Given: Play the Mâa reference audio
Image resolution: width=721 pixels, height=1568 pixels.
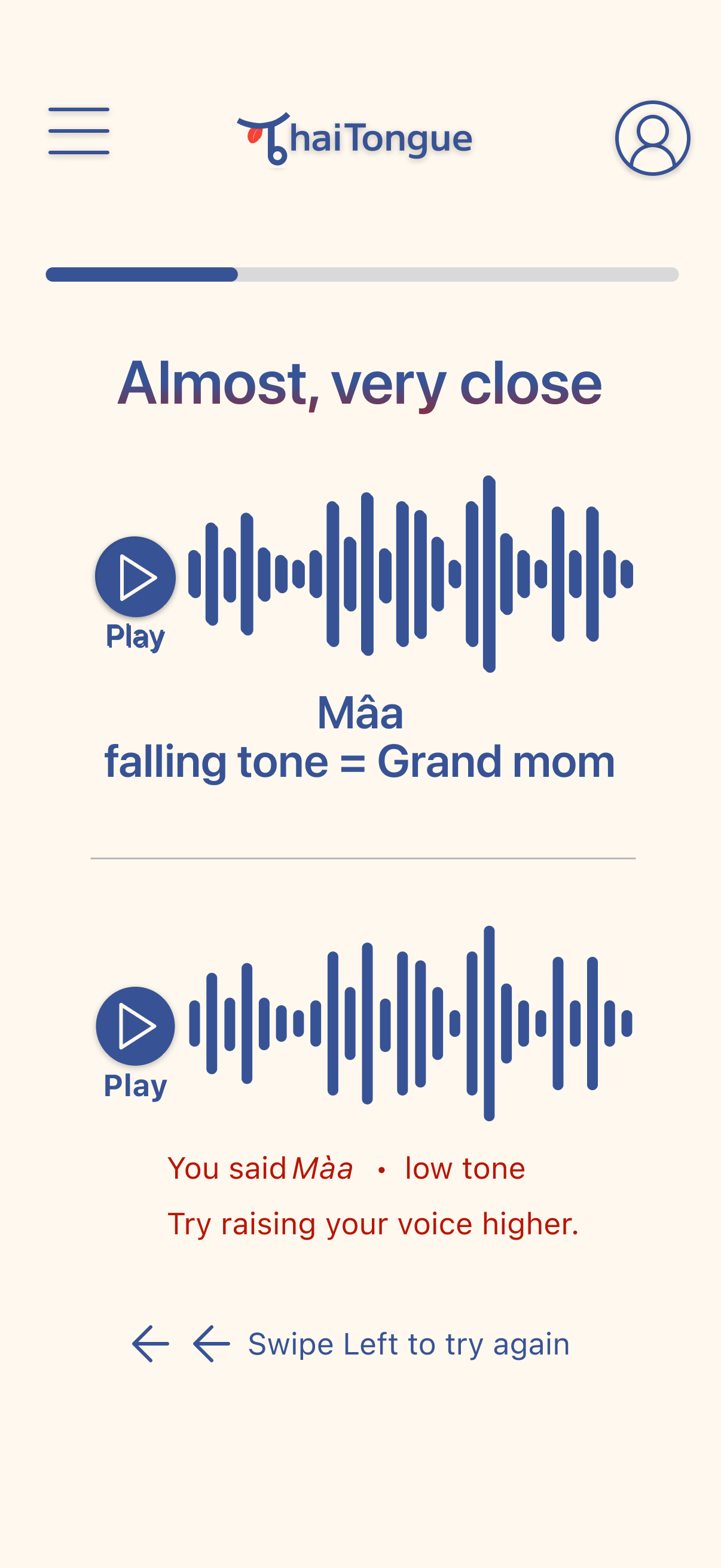Looking at the screenshot, I should pyautogui.click(x=135, y=577).
